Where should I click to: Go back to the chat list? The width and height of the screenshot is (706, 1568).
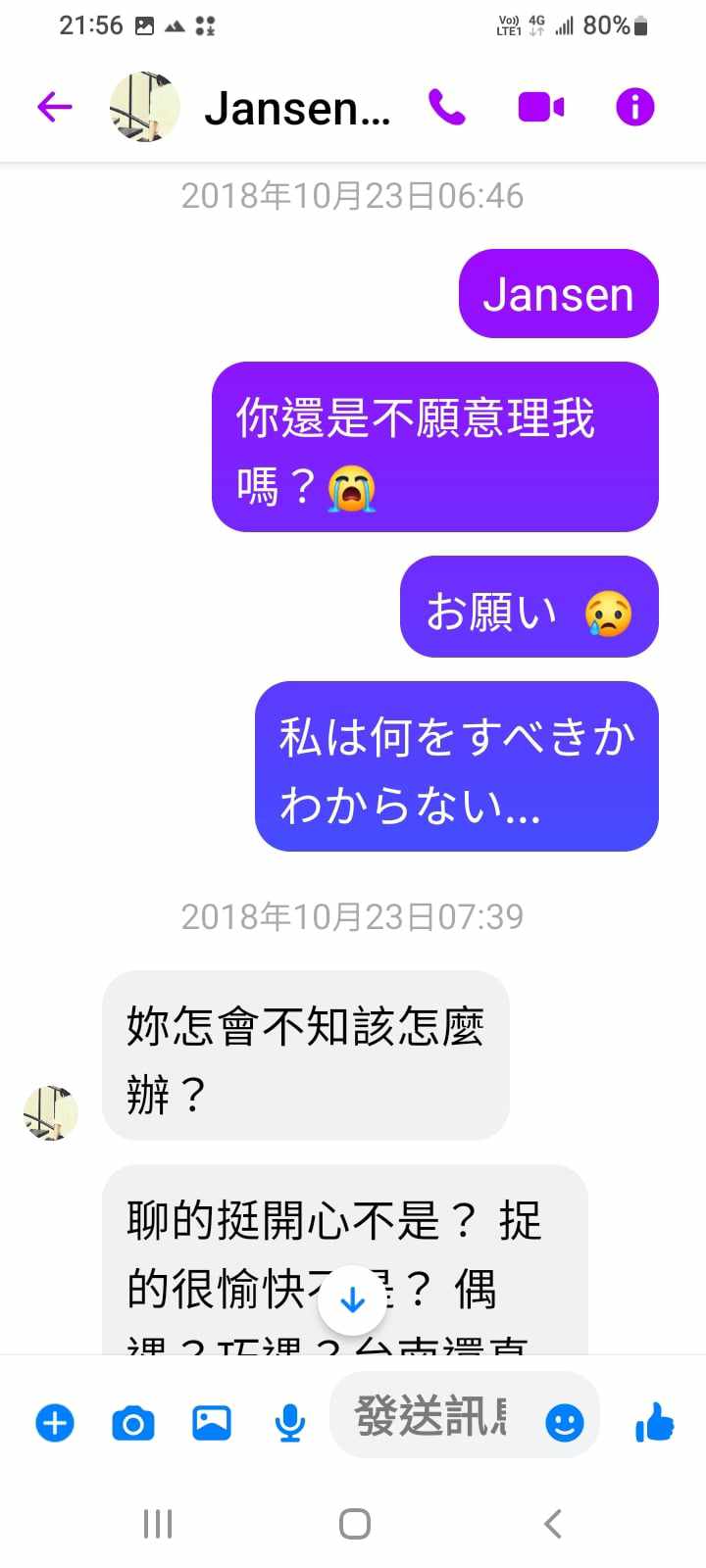(55, 107)
